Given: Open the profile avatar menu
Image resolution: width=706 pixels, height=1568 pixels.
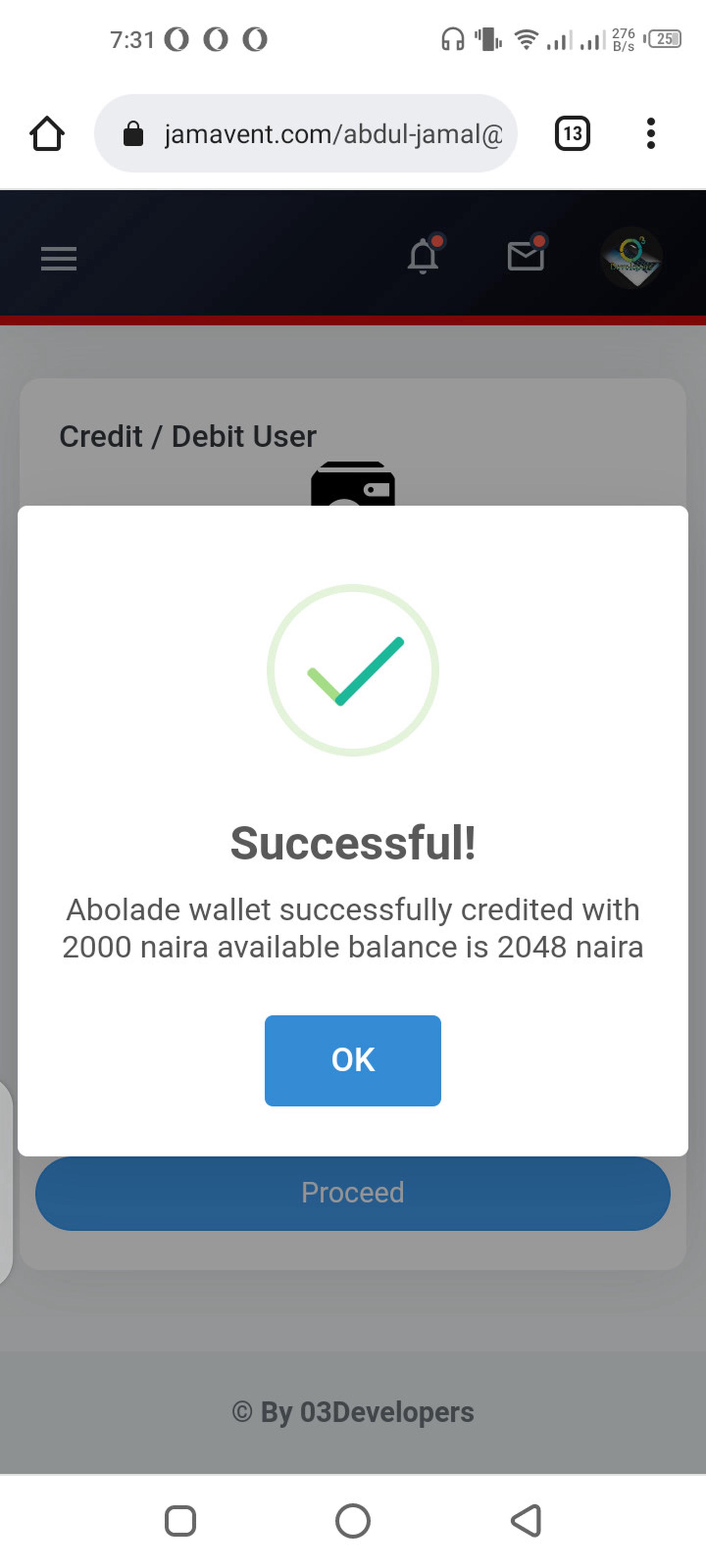Looking at the screenshot, I should (632, 258).
